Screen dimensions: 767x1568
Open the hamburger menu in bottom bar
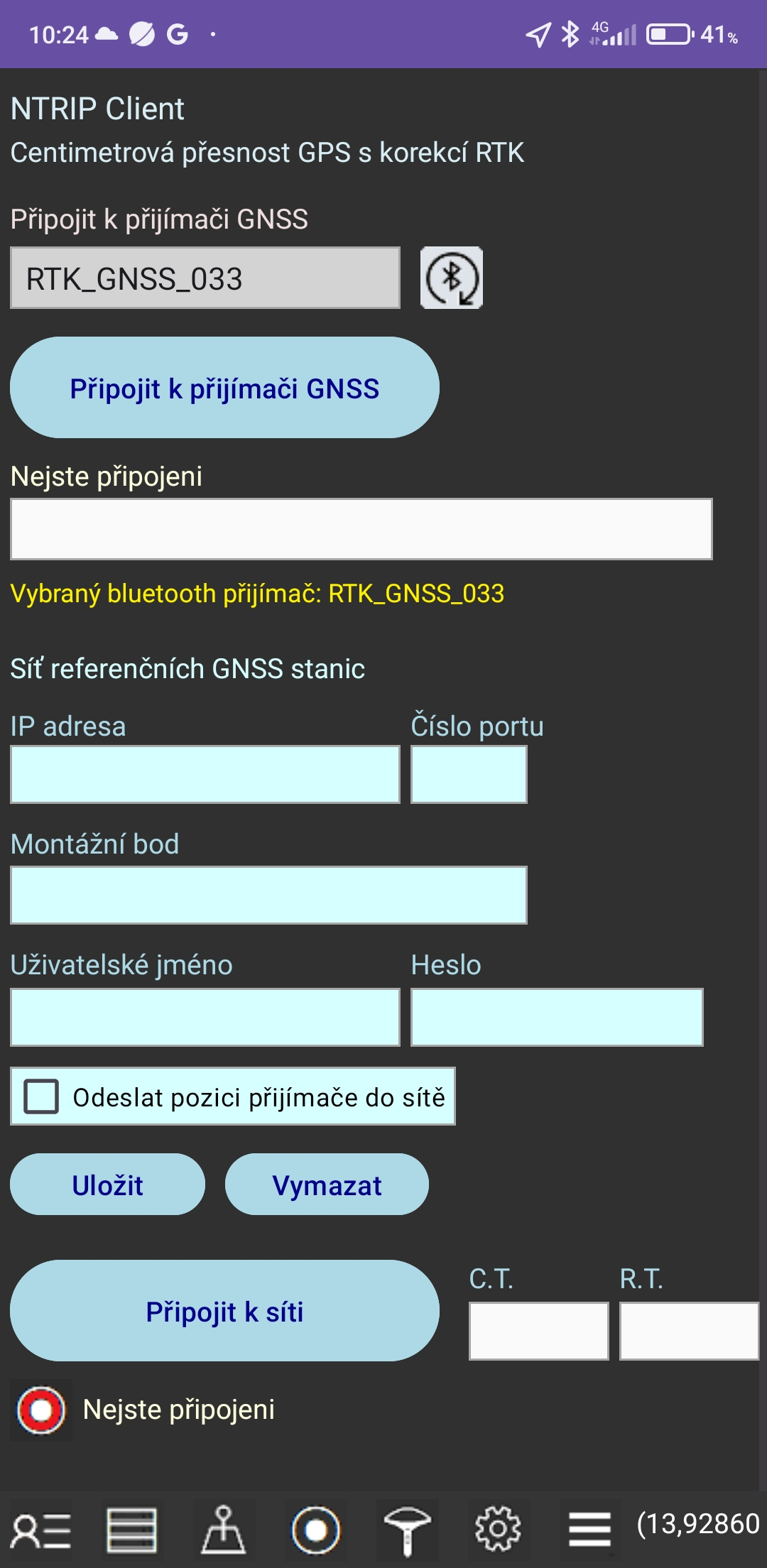[x=589, y=1529]
